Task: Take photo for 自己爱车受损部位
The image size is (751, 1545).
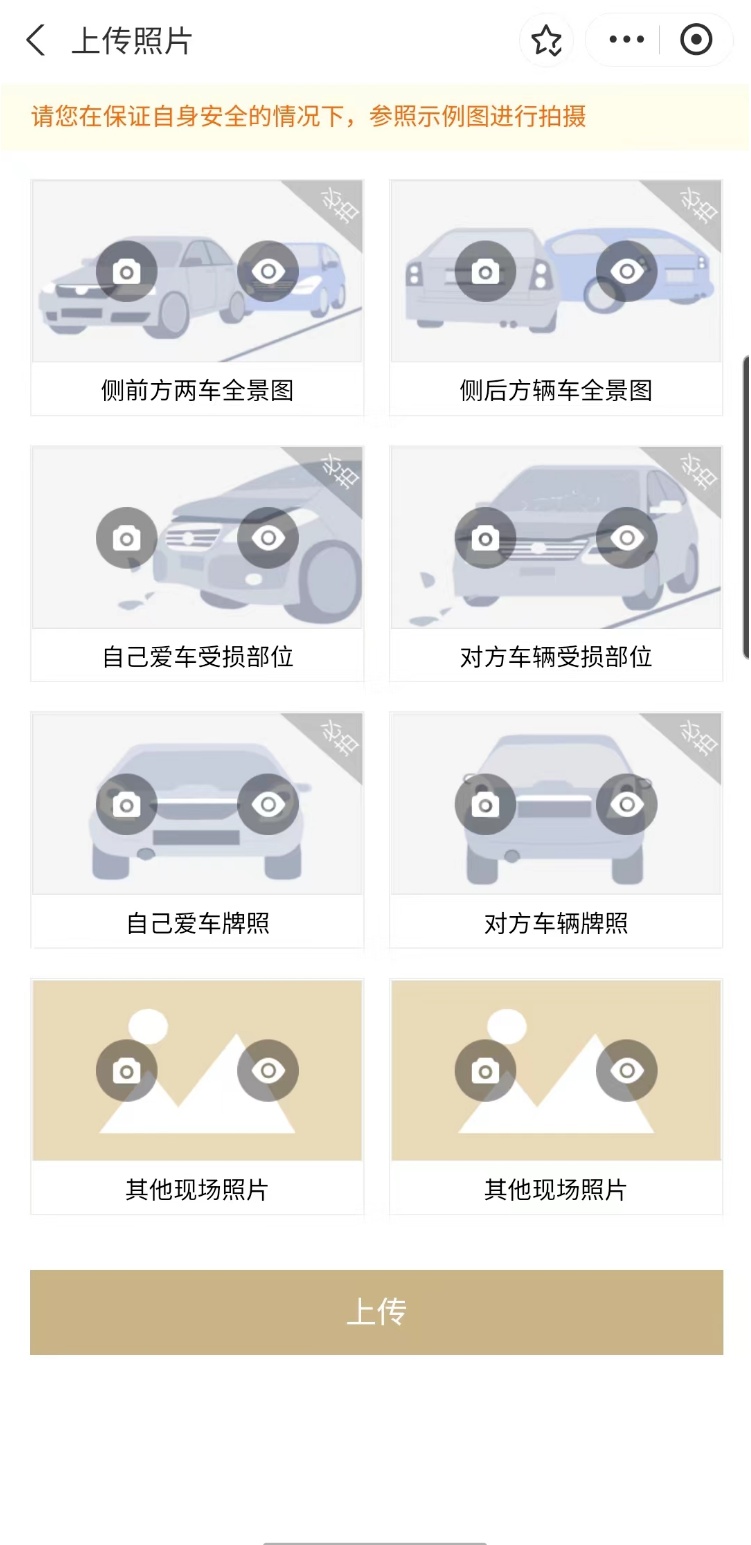Action: 126,538
